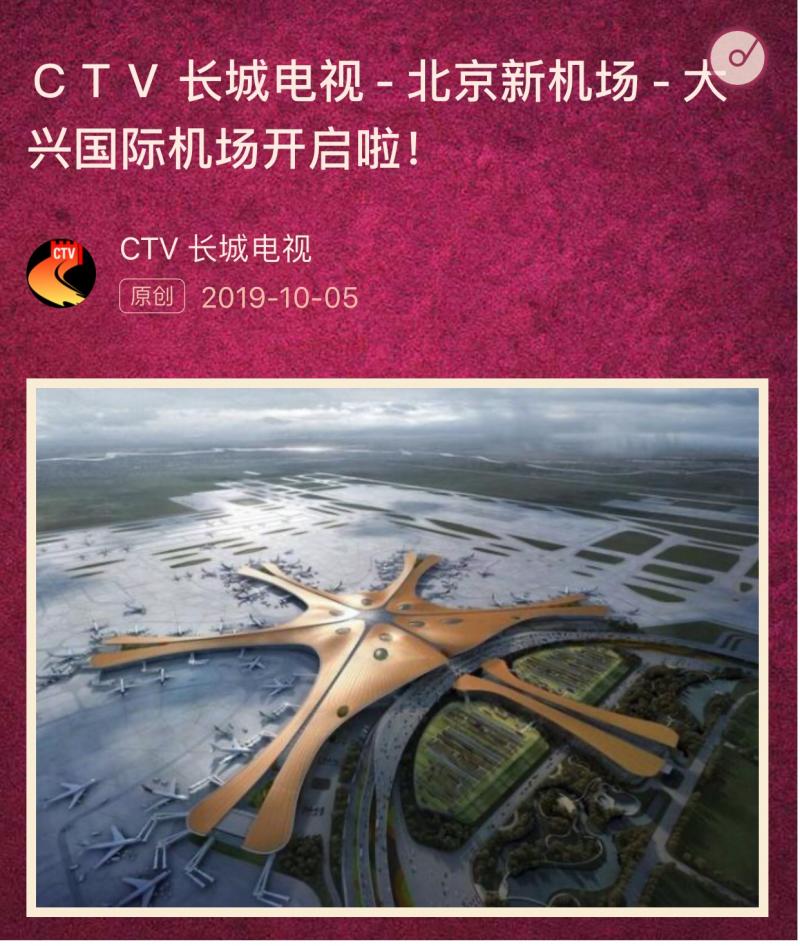Tap the CTV 长城电视 avatar logo

[61, 273]
